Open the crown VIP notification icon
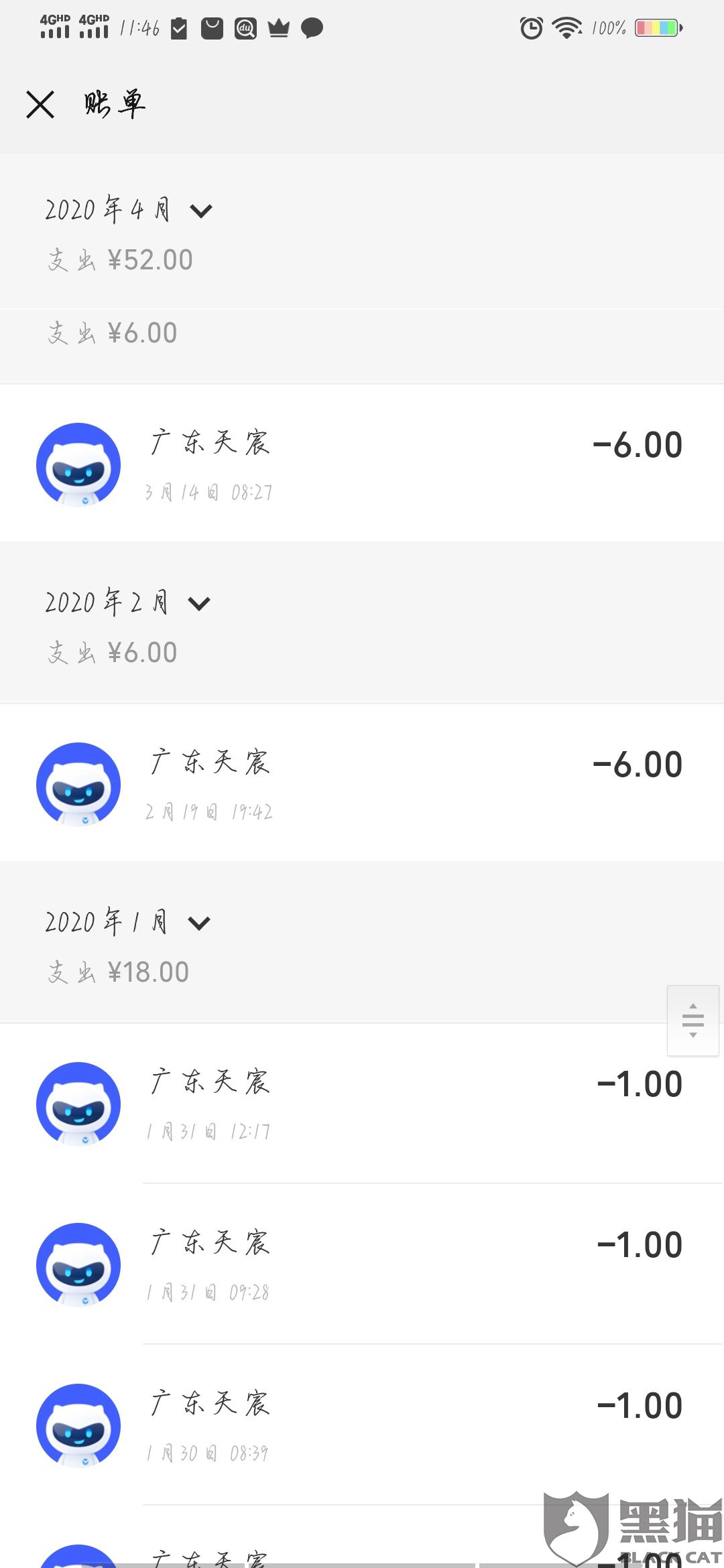Viewport: 724px width, 1568px height. 278,28
